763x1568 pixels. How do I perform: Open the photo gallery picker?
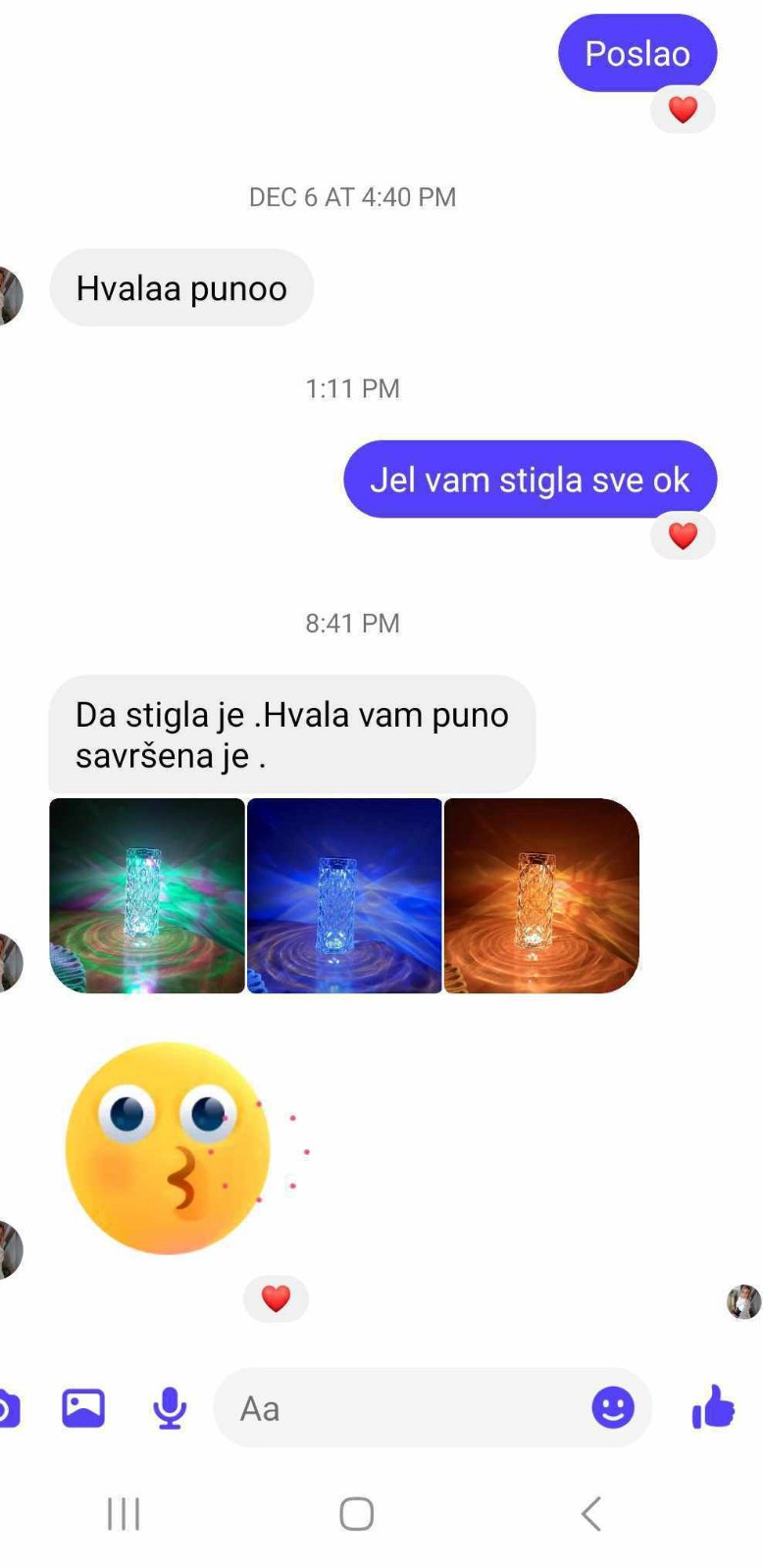84,1406
